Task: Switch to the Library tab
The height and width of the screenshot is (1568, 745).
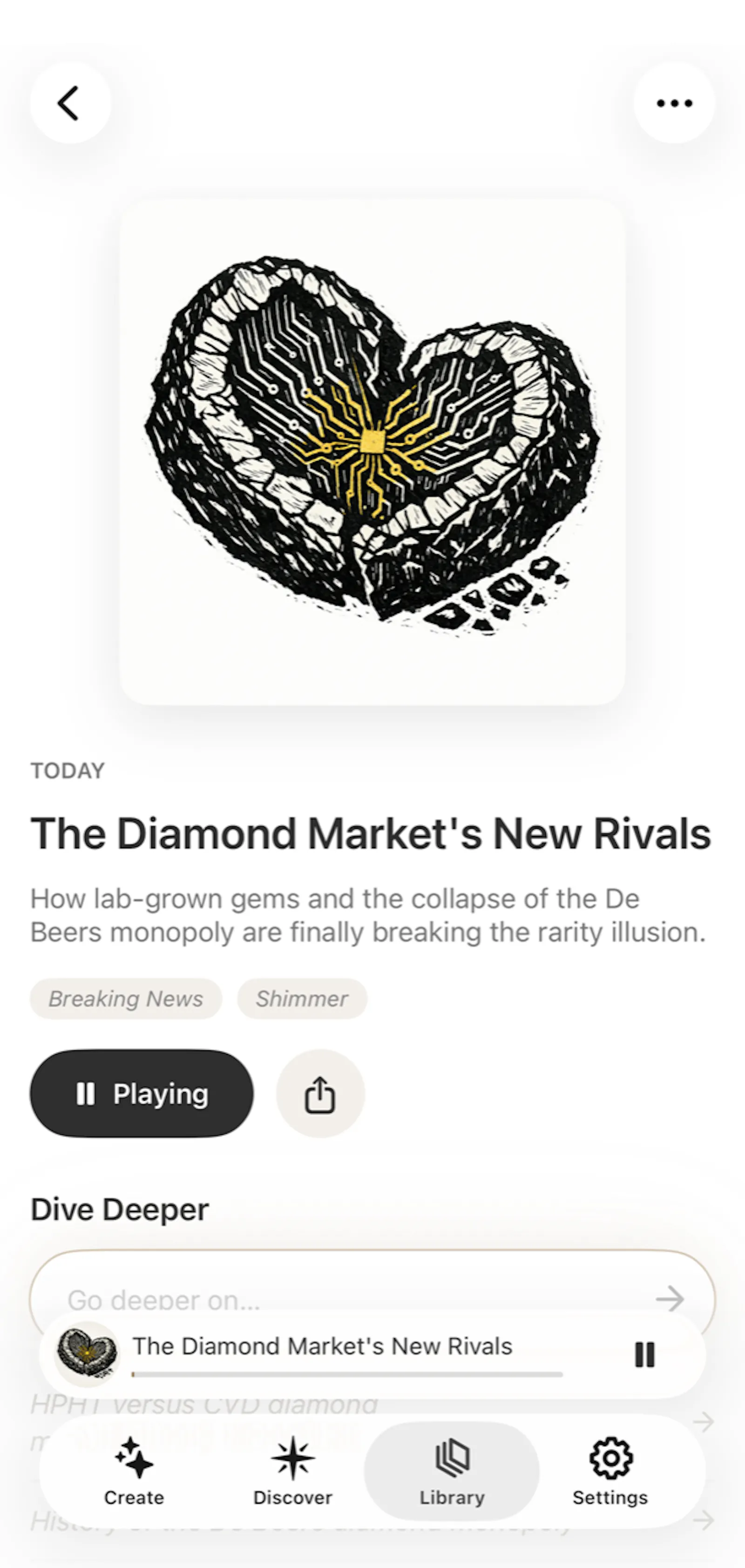Action: click(x=452, y=1471)
